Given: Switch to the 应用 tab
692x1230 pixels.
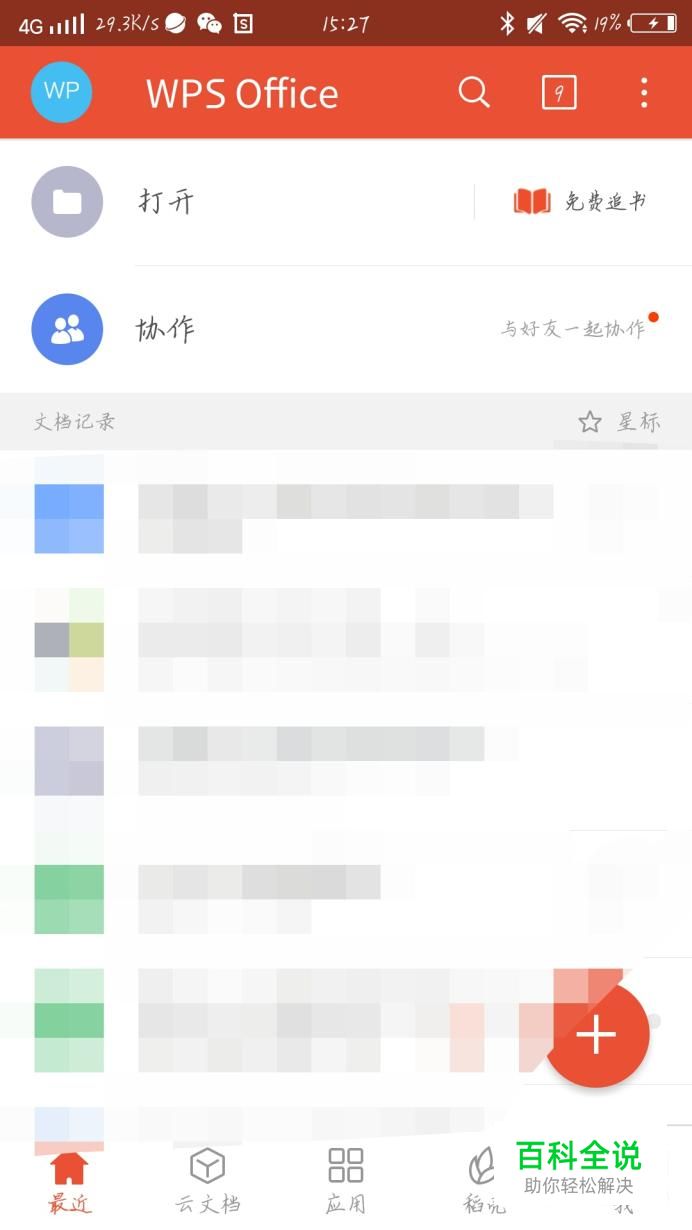Looking at the screenshot, I should 346,1180.
